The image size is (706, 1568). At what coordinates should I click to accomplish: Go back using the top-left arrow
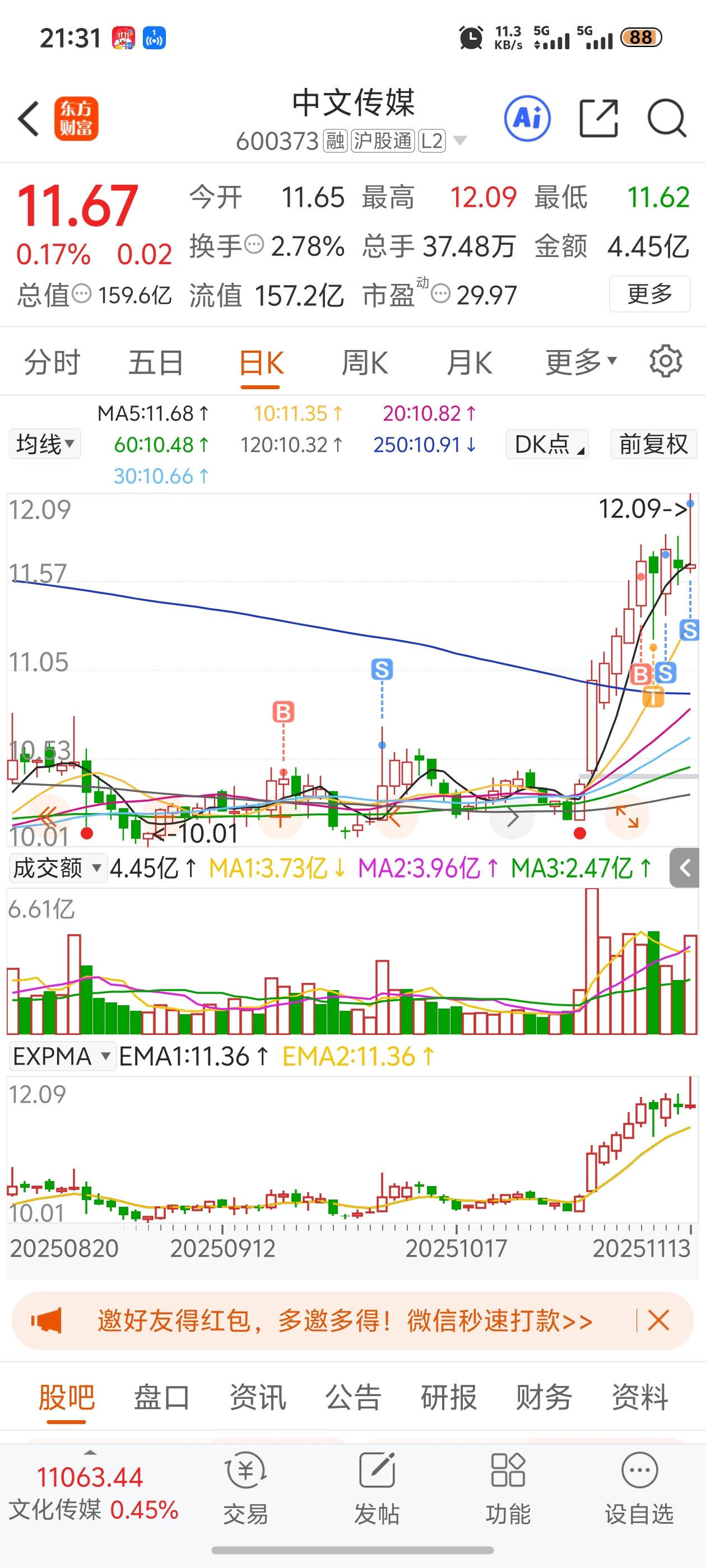click(29, 119)
